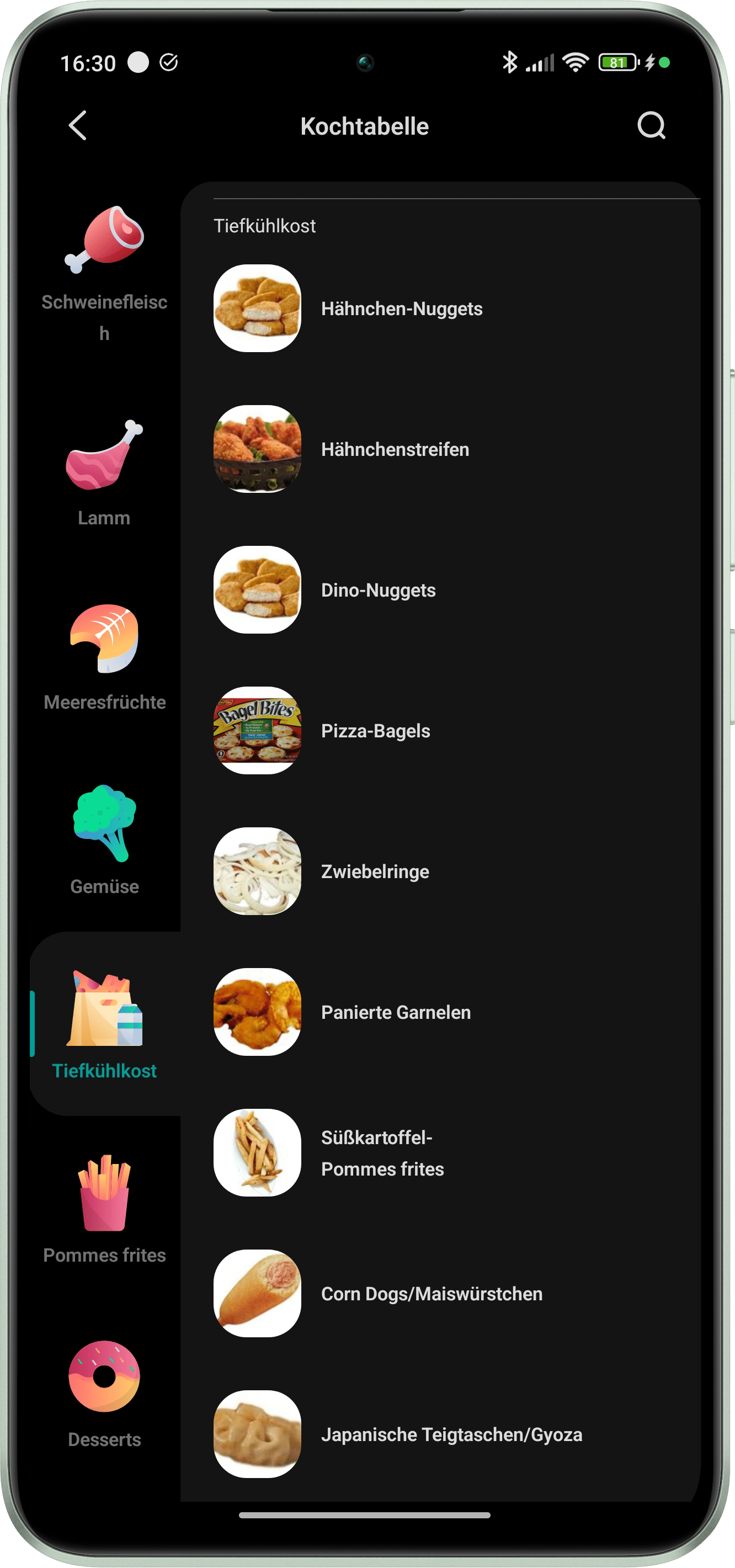Open search in the cooking chart
Viewport: 735px width, 1568px height.
click(x=651, y=125)
